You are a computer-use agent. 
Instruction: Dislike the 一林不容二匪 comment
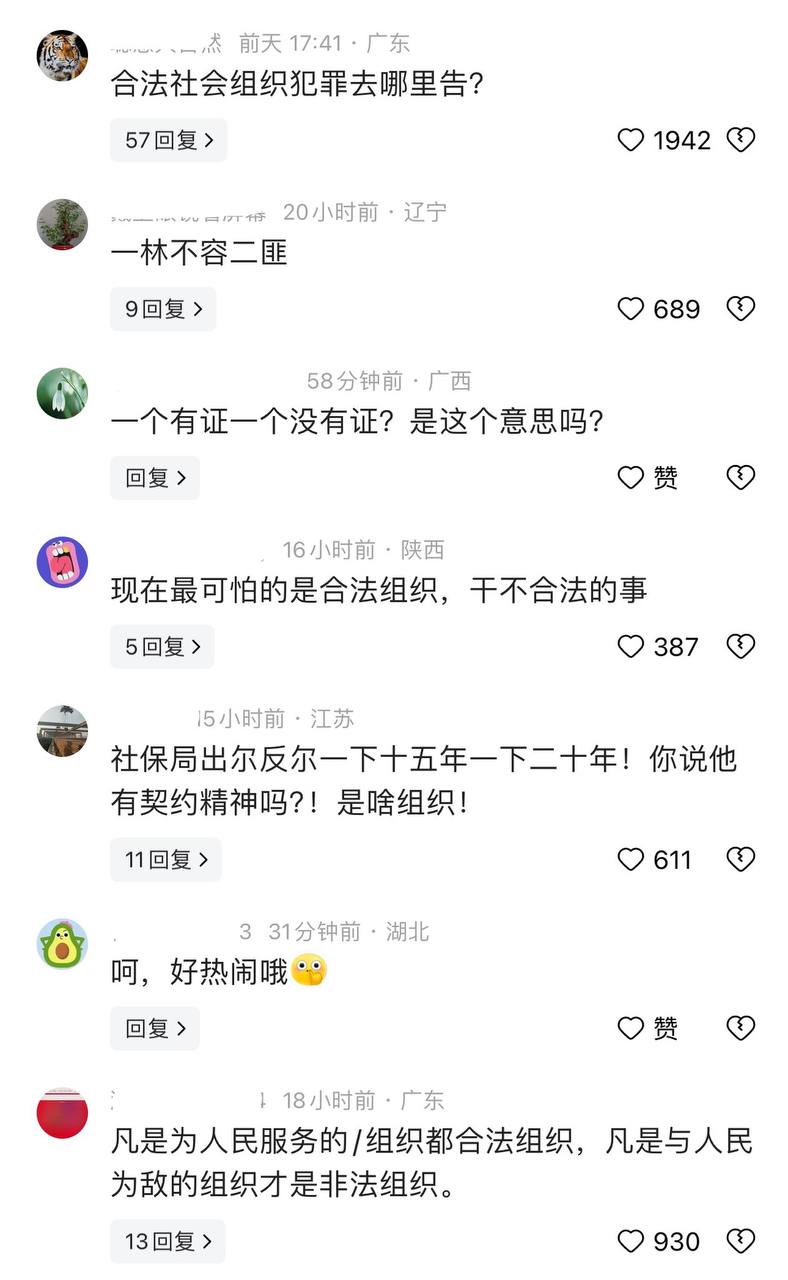click(x=740, y=309)
